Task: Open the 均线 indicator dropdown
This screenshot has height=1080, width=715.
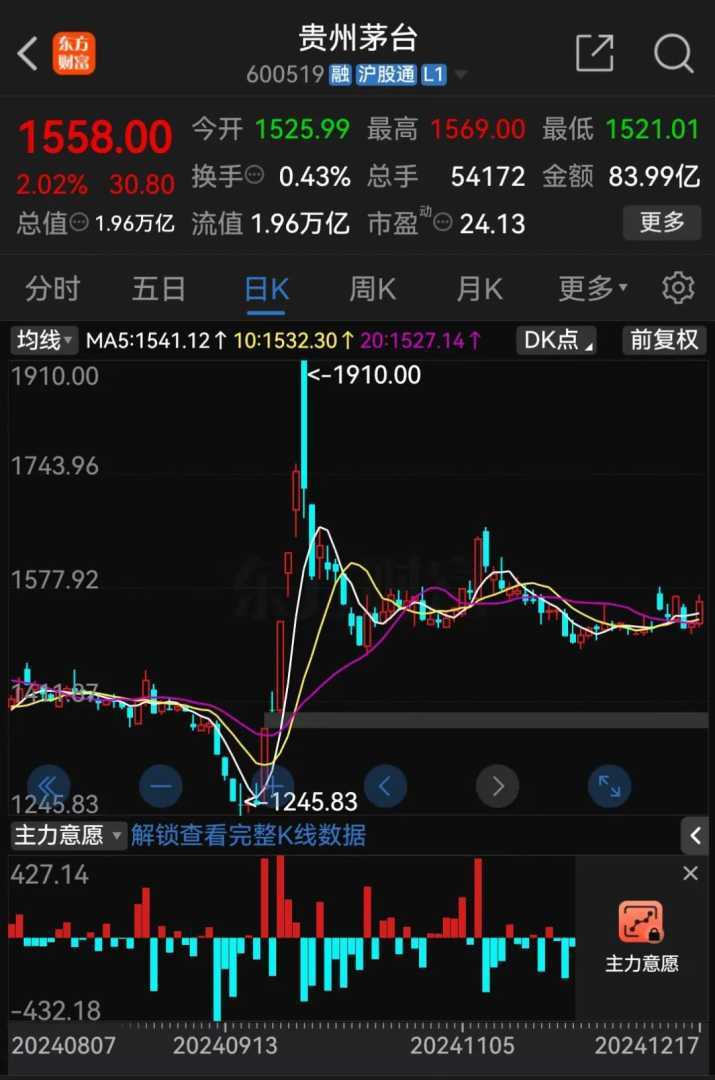Action: (44, 341)
